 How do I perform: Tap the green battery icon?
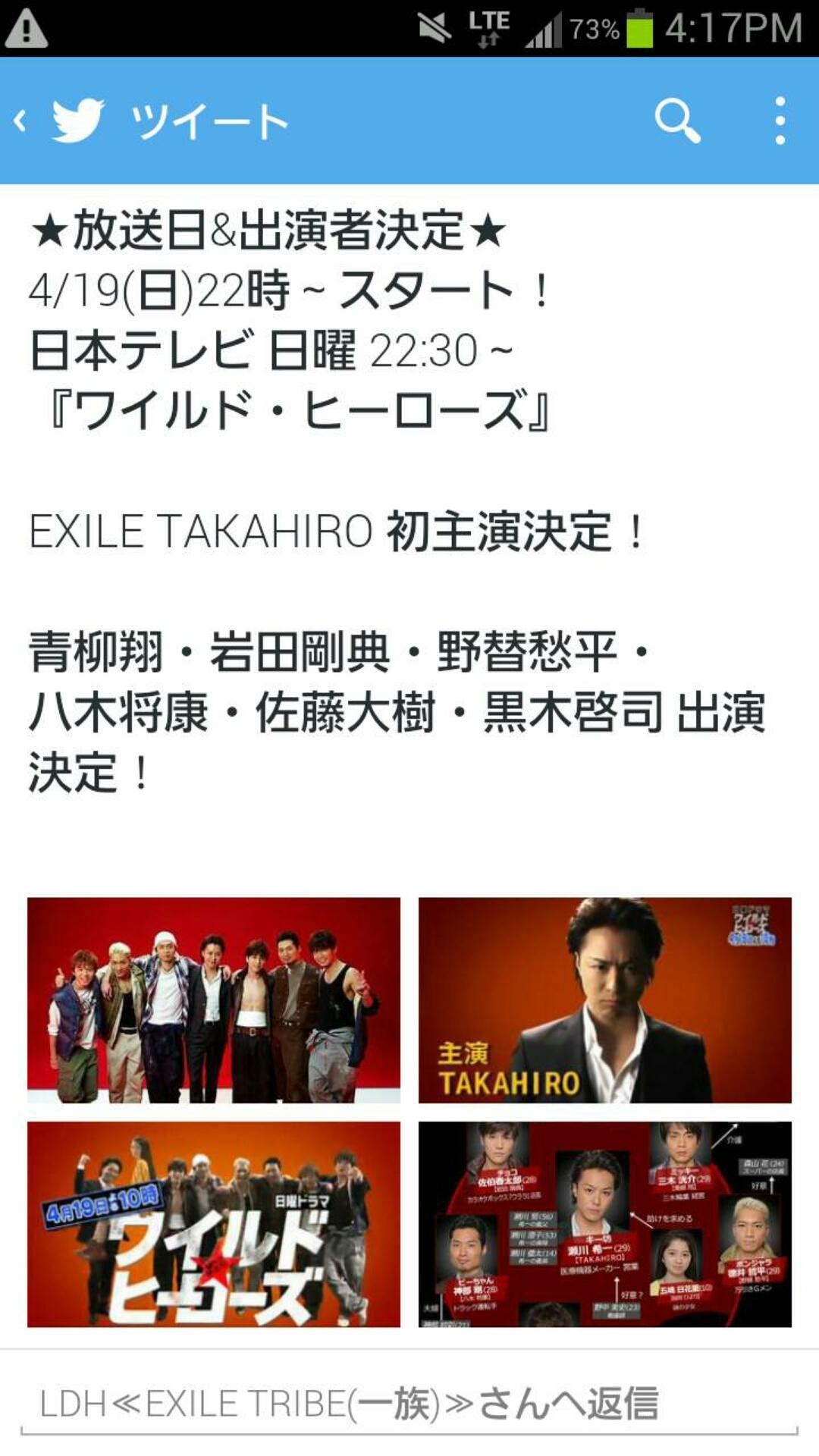(641, 25)
